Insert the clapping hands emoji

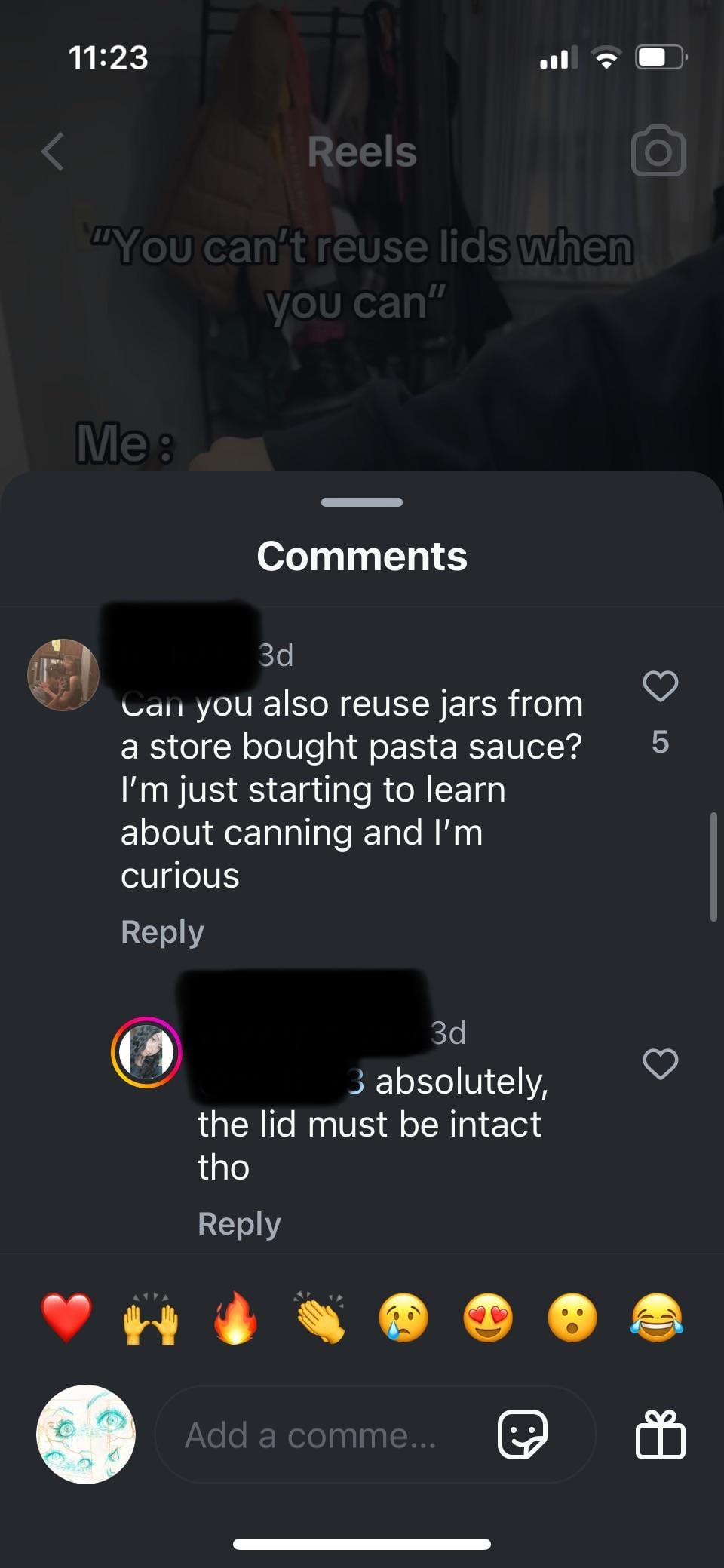tap(320, 1318)
